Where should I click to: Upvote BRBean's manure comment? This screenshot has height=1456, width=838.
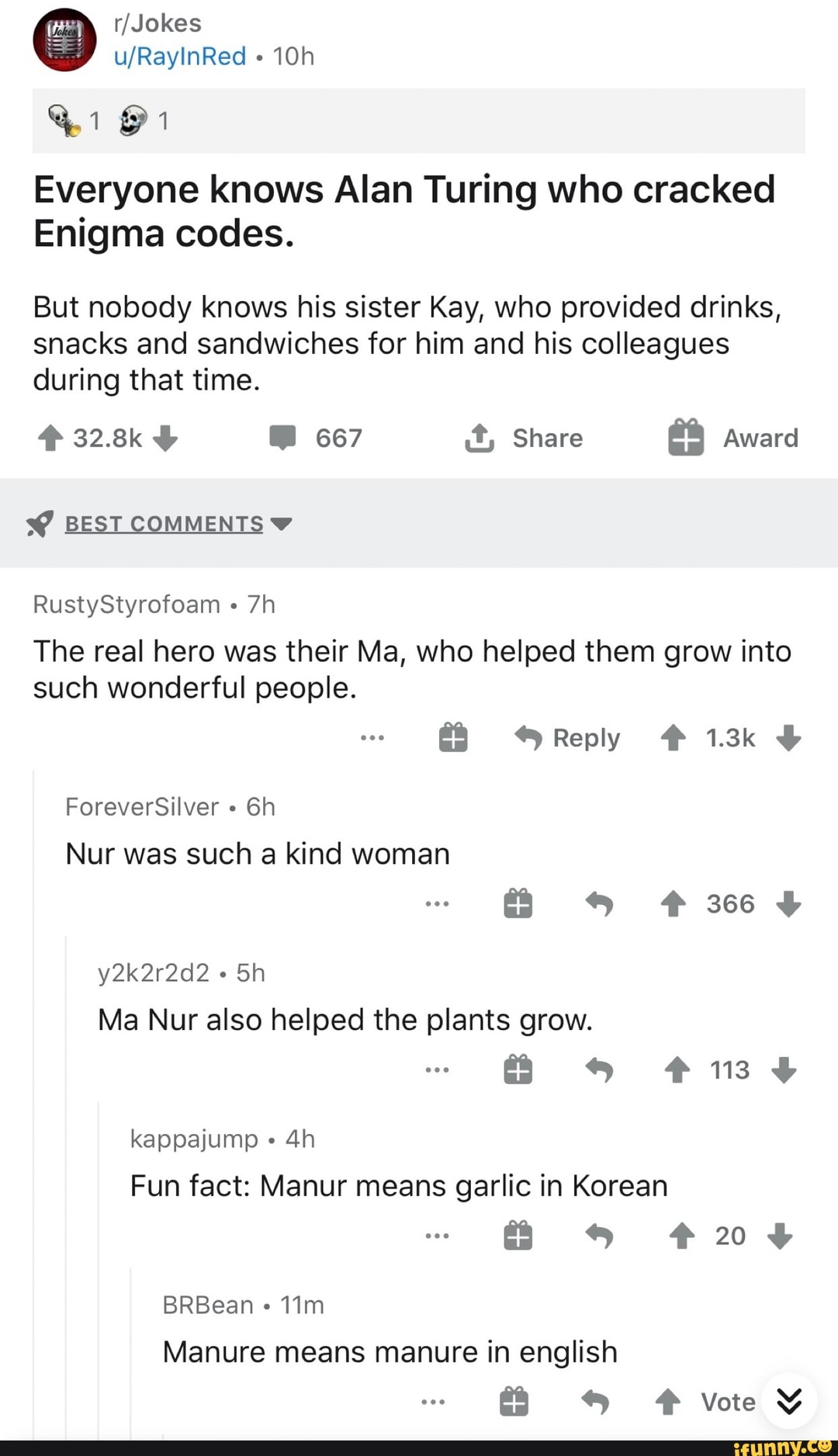668,1402
